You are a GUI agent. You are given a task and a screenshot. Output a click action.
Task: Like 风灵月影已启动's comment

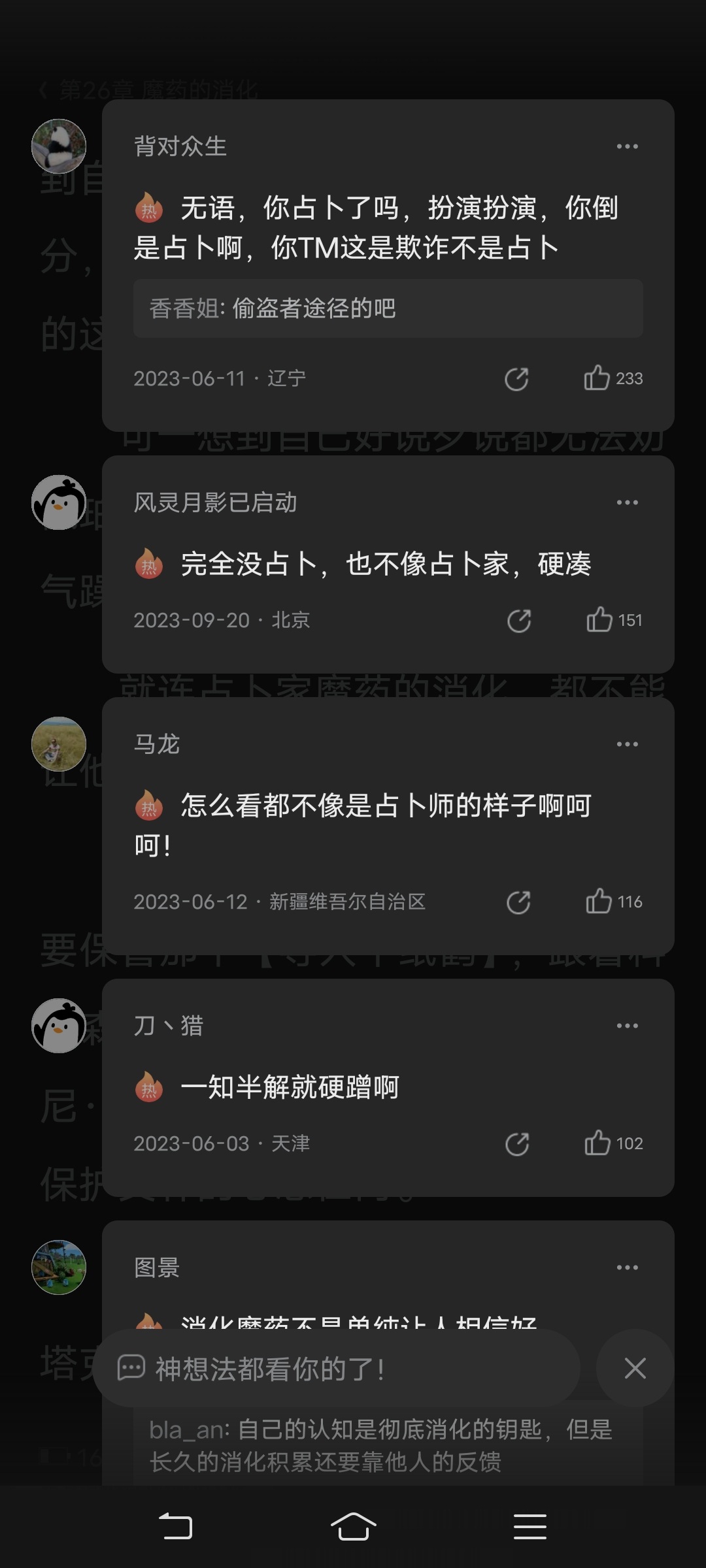coord(599,619)
